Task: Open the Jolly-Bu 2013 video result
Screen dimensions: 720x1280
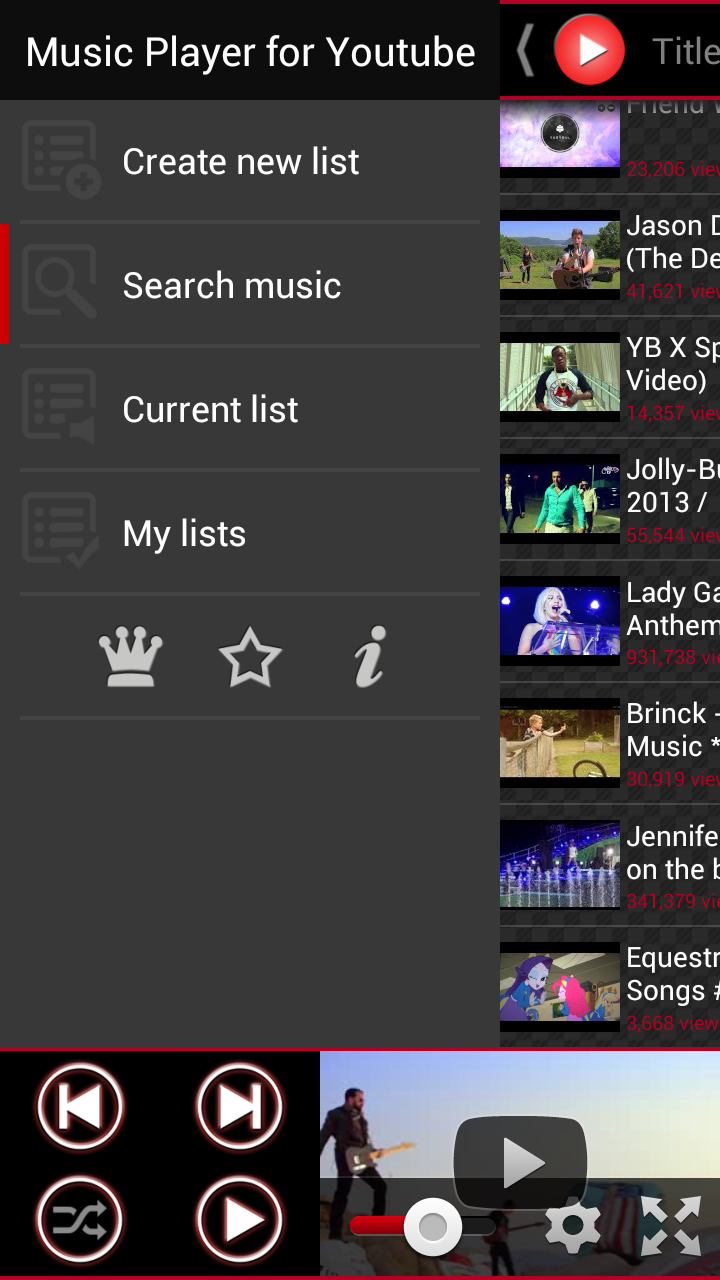Action: (x=610, y=499)
